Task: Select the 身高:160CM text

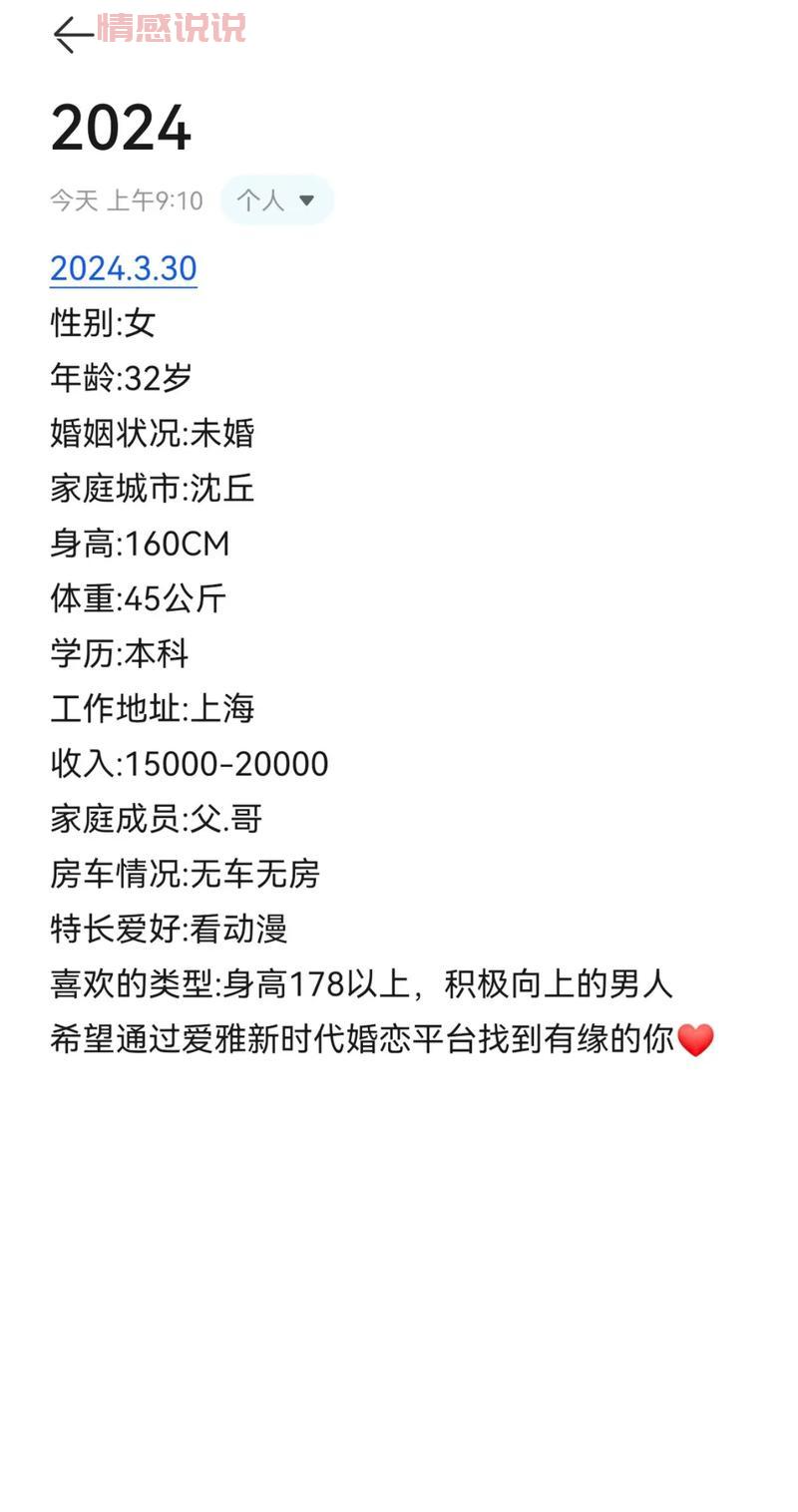Action: click(140, 544)
